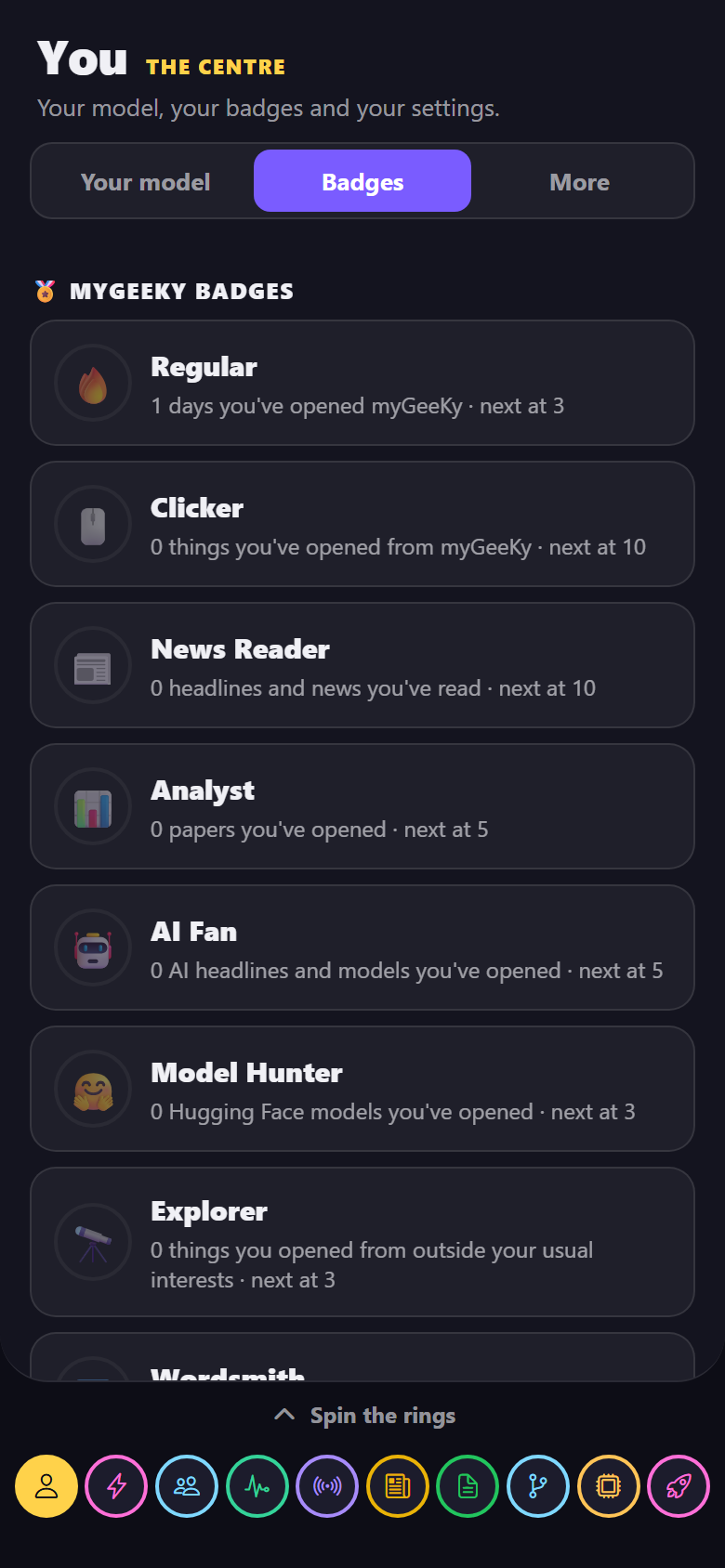The width and height of the screenshot is (725, 1568).
Task: Launch the pink rocket ring
Action: point(679,1486)
